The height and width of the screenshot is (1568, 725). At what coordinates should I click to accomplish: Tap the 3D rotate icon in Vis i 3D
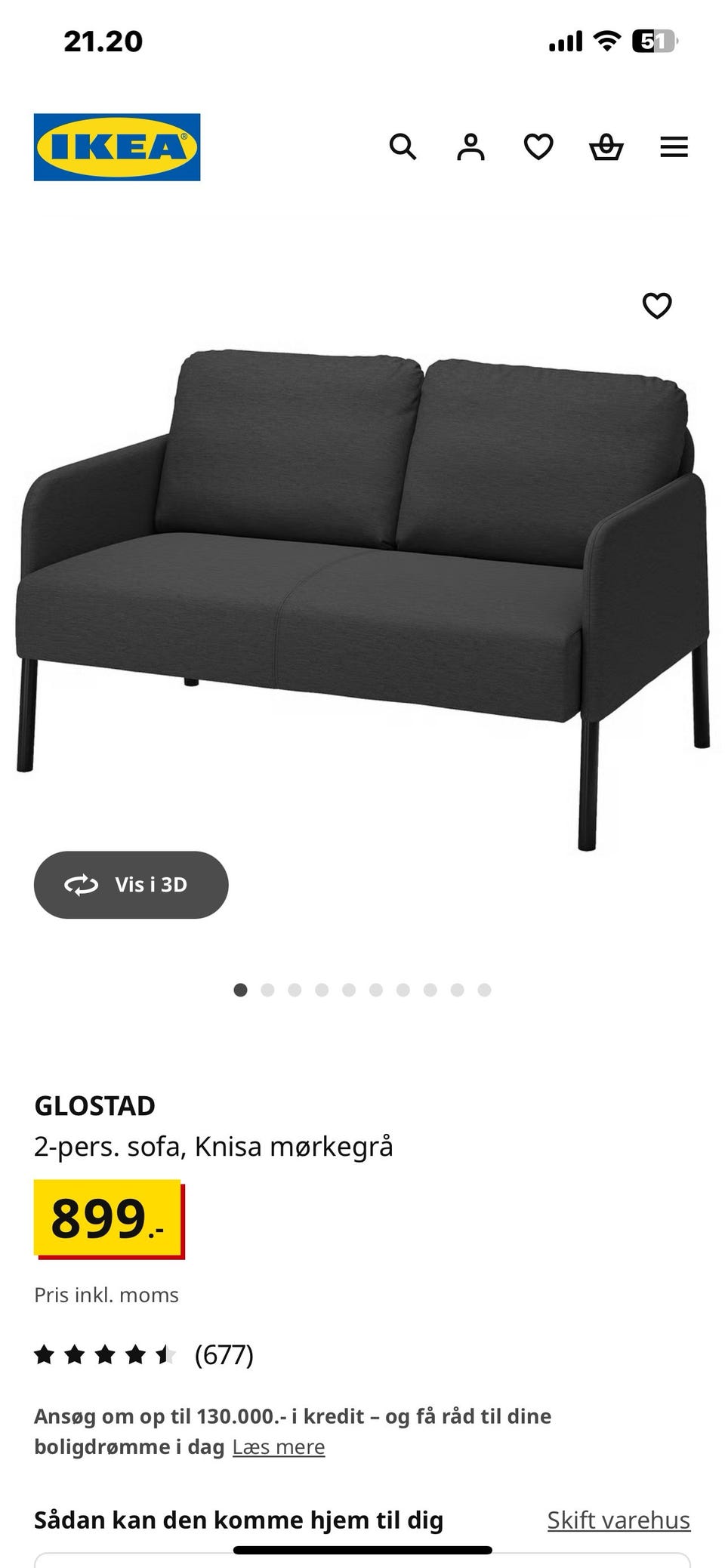83,884
